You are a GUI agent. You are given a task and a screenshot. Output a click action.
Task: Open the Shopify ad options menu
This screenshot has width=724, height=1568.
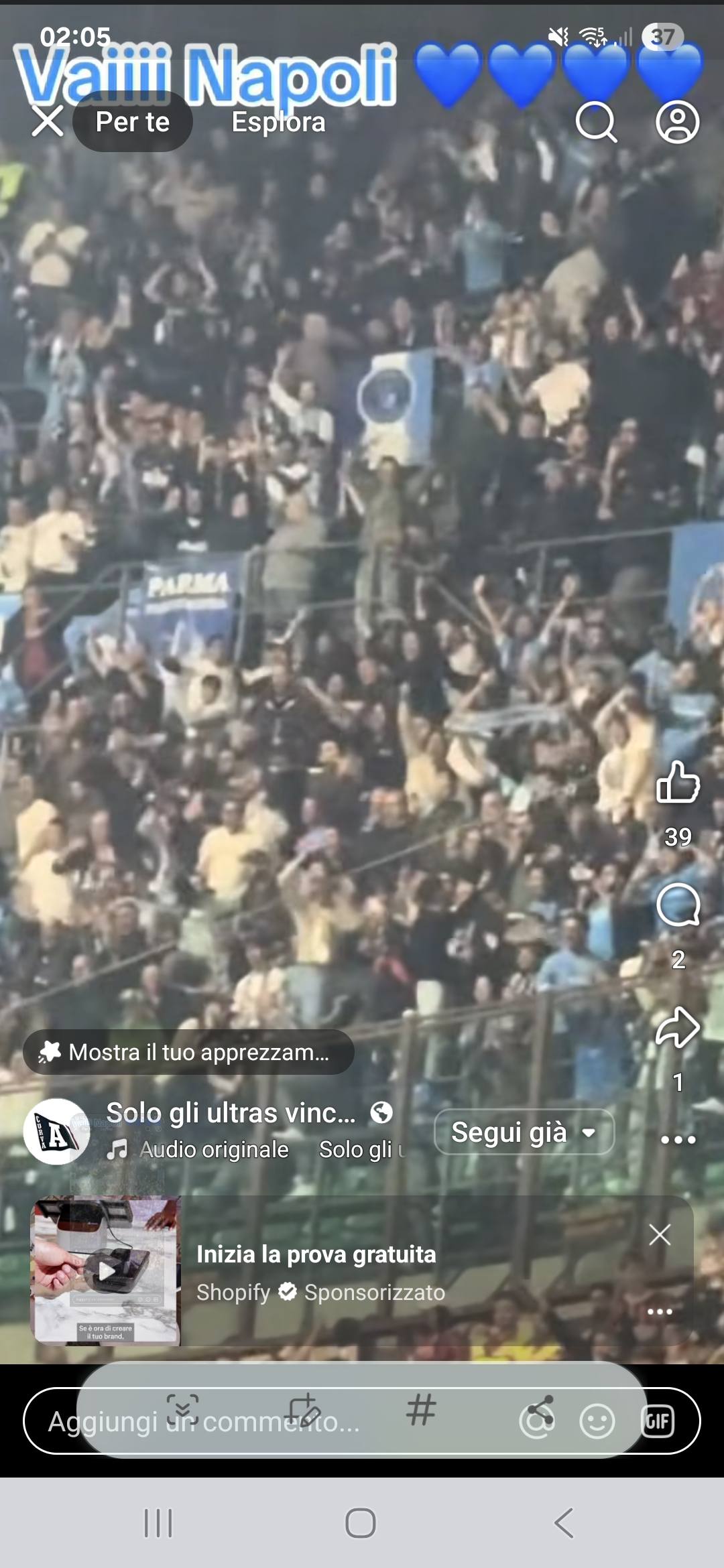tap(660, 1311)
